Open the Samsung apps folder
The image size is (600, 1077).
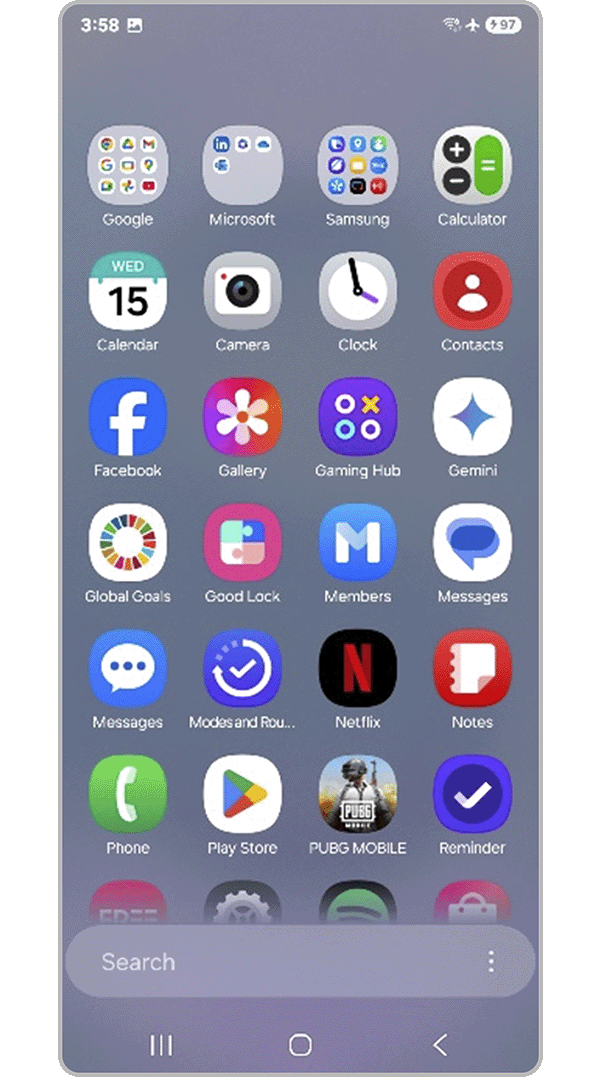coord(357,166)
